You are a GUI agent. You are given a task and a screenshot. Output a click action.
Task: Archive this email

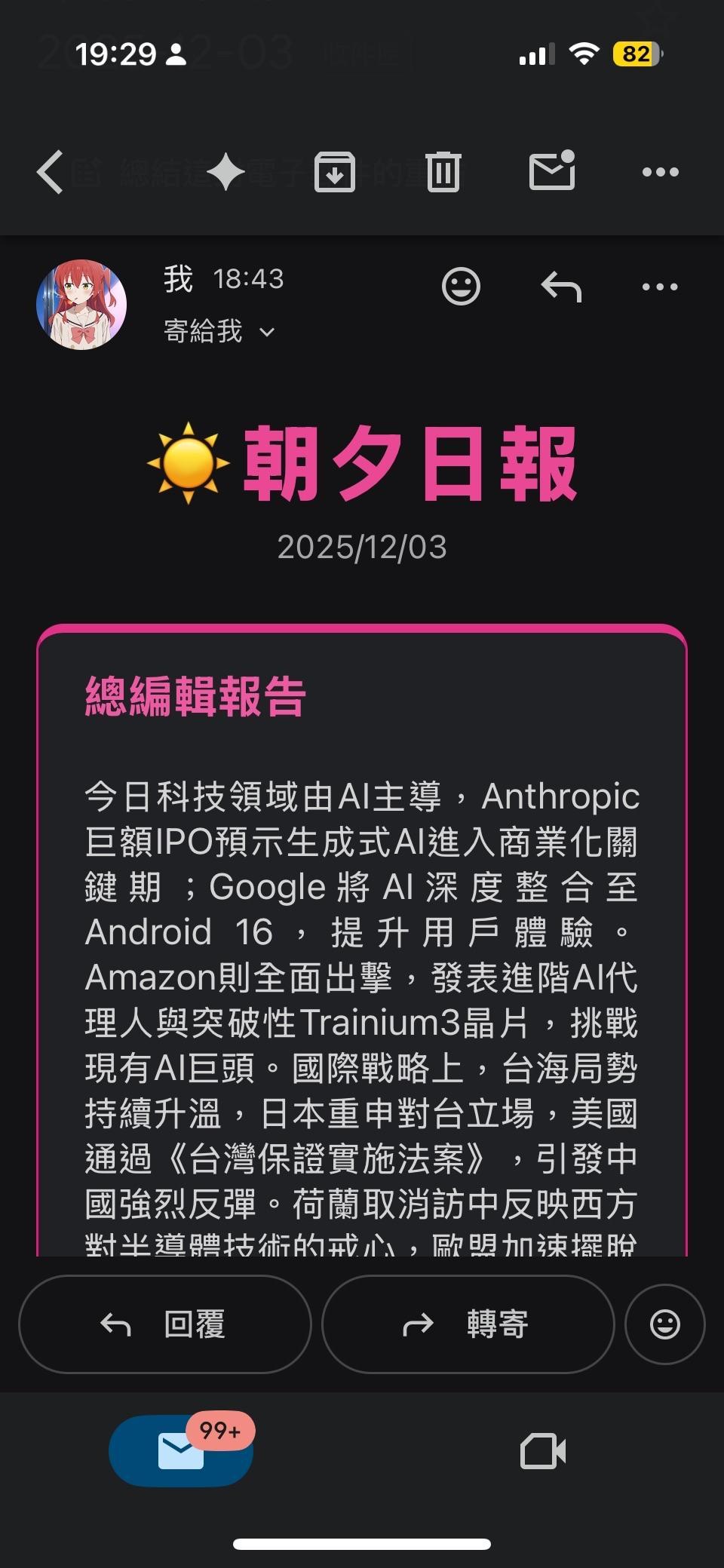[335, 172]
